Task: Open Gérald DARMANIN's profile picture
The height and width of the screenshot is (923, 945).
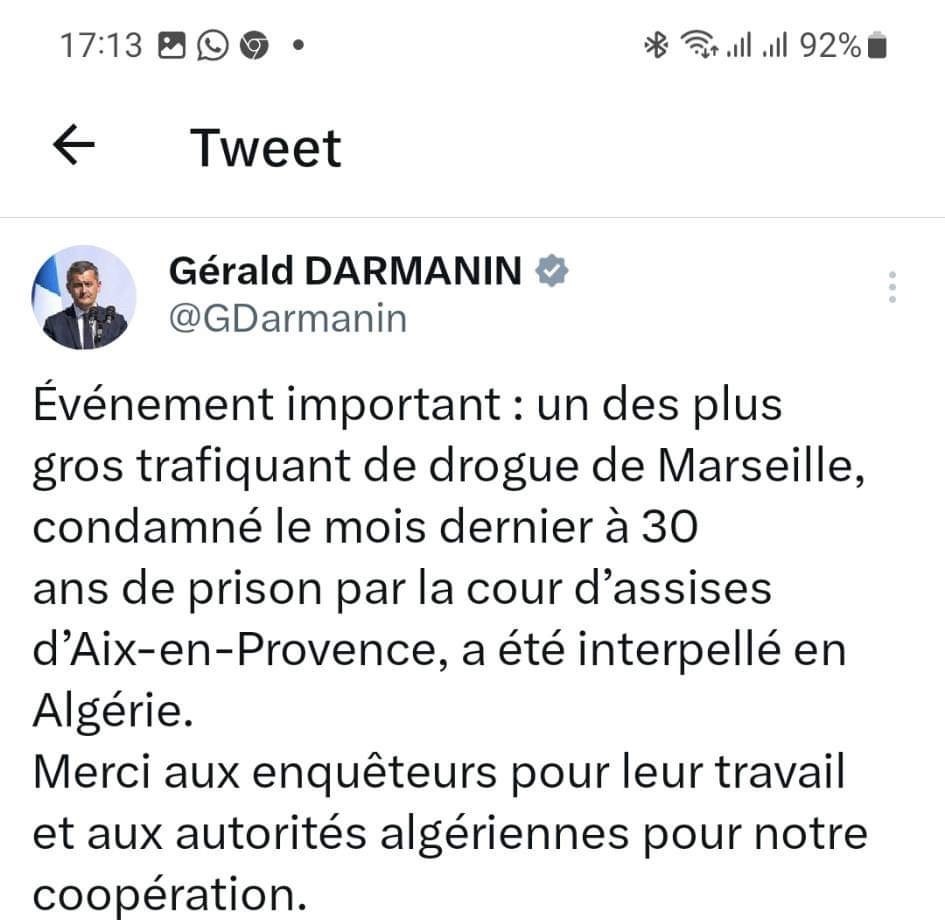Action: 85,297
